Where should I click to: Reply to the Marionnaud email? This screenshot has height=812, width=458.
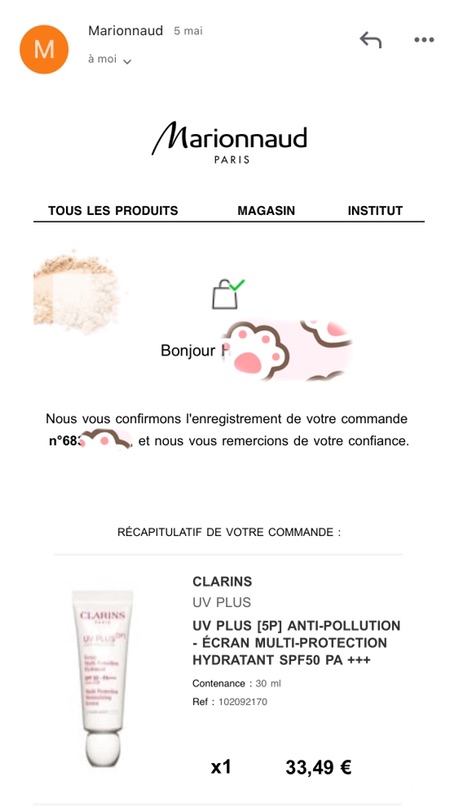[370, 40]
